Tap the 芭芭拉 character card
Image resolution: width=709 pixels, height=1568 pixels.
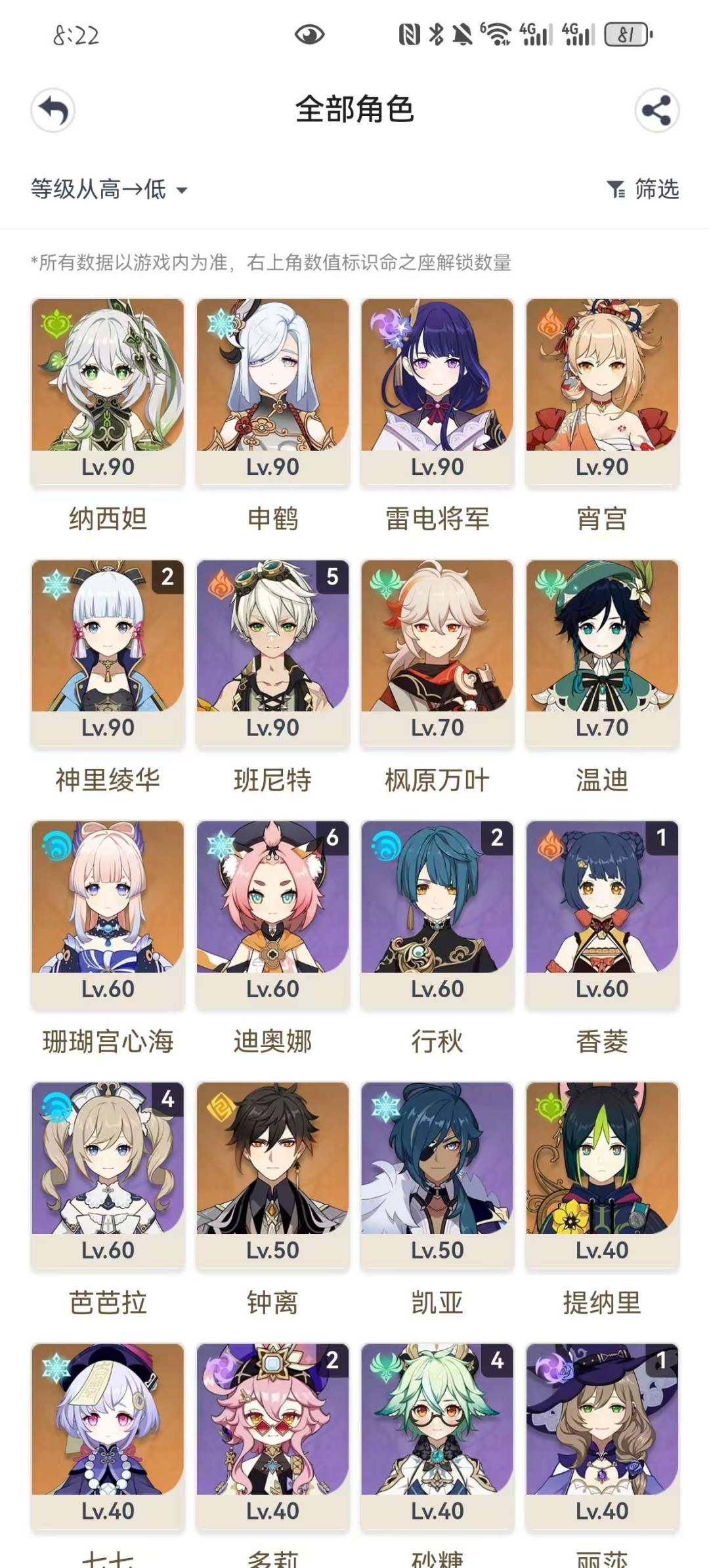108,1174
